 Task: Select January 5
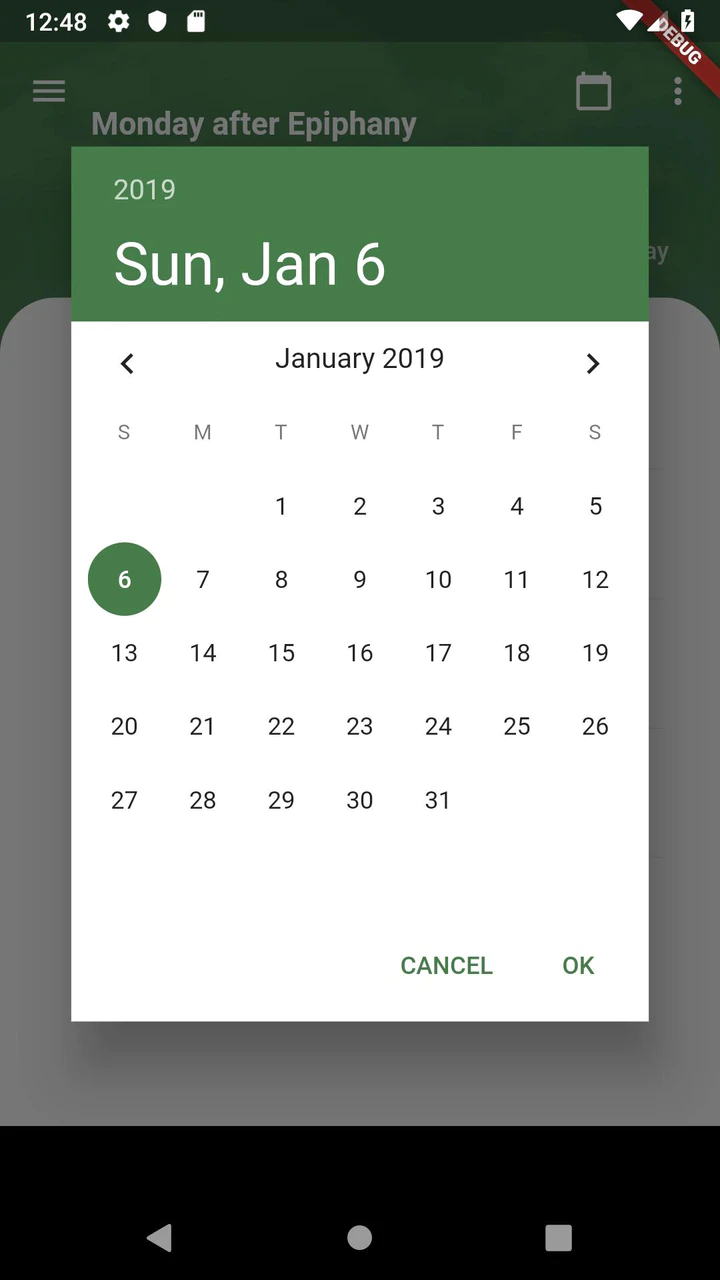[595, 506]
